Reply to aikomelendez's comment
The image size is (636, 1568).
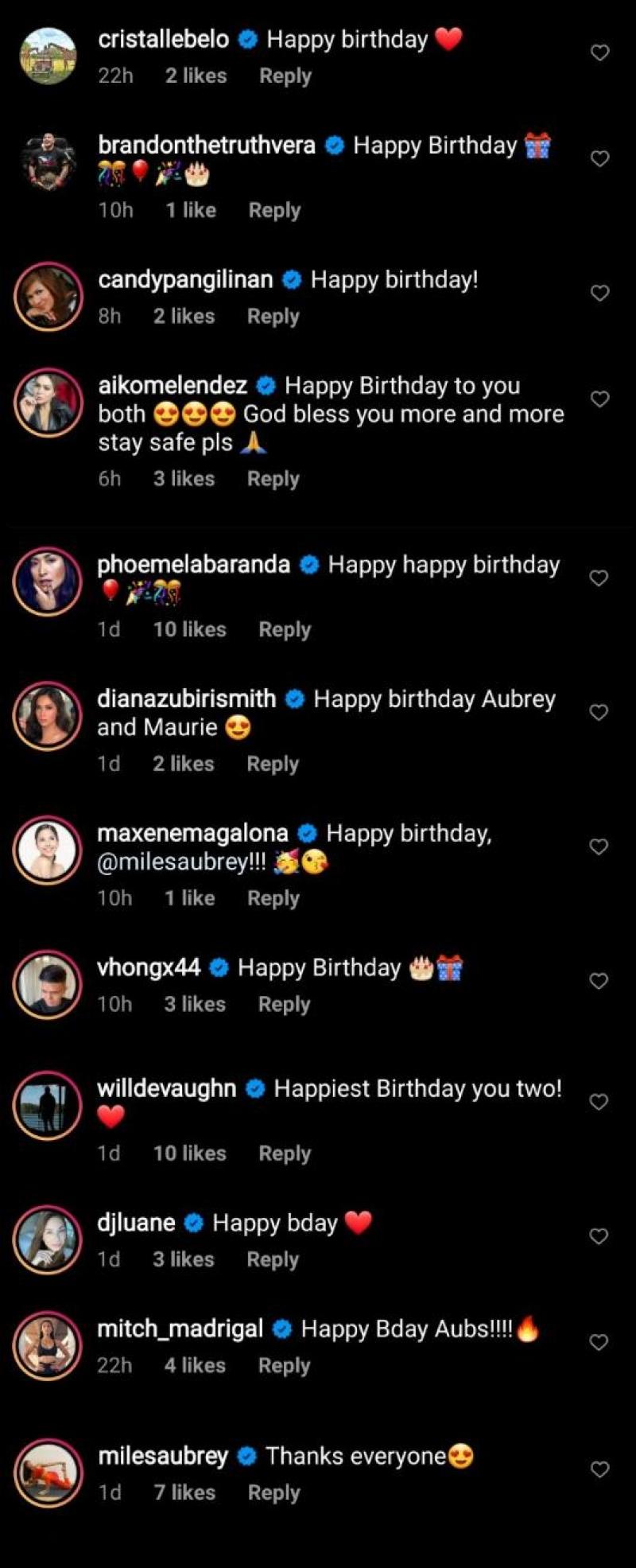tap(273, 479)
